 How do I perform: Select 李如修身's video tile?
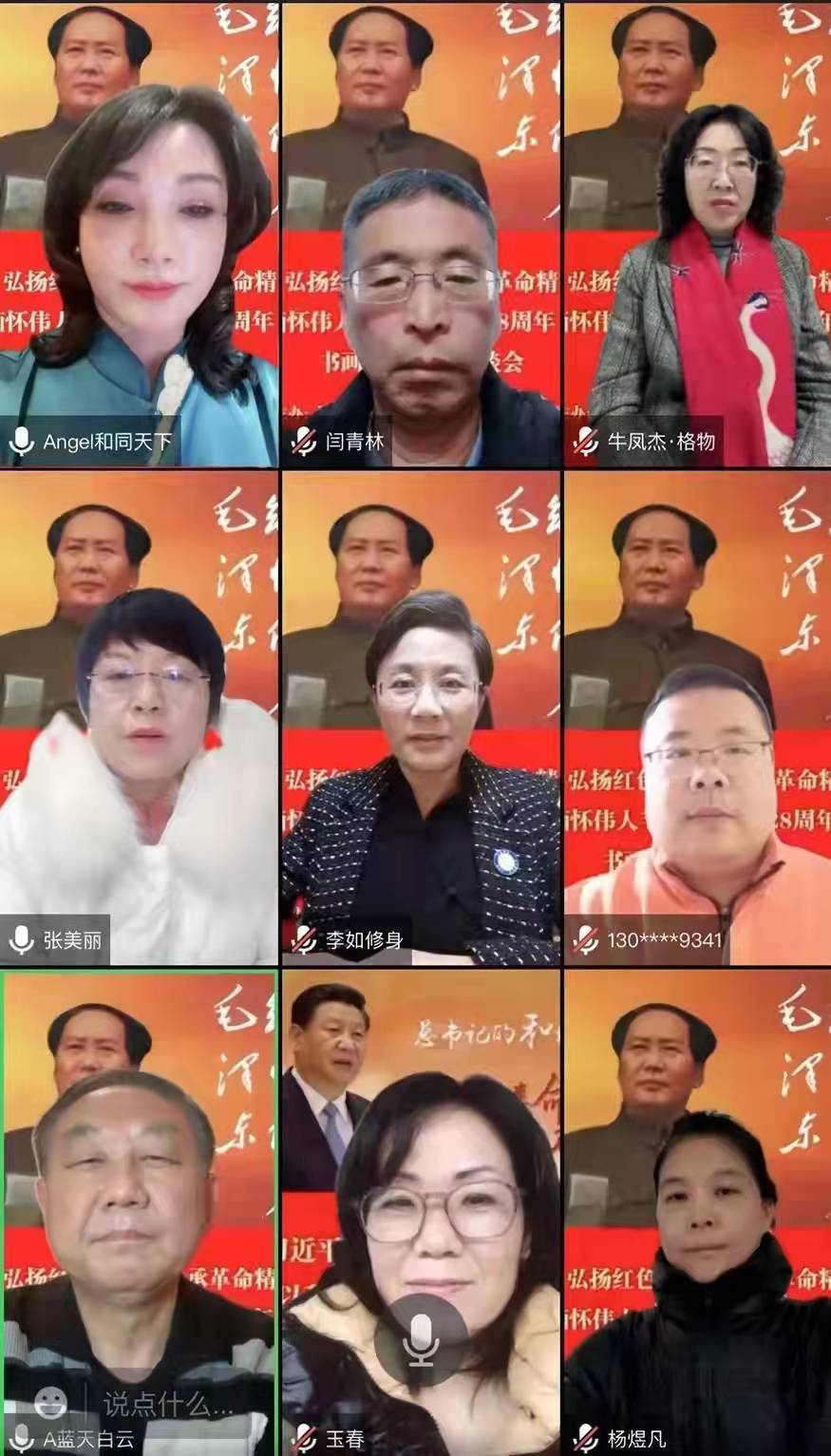(x=421, y=719)
